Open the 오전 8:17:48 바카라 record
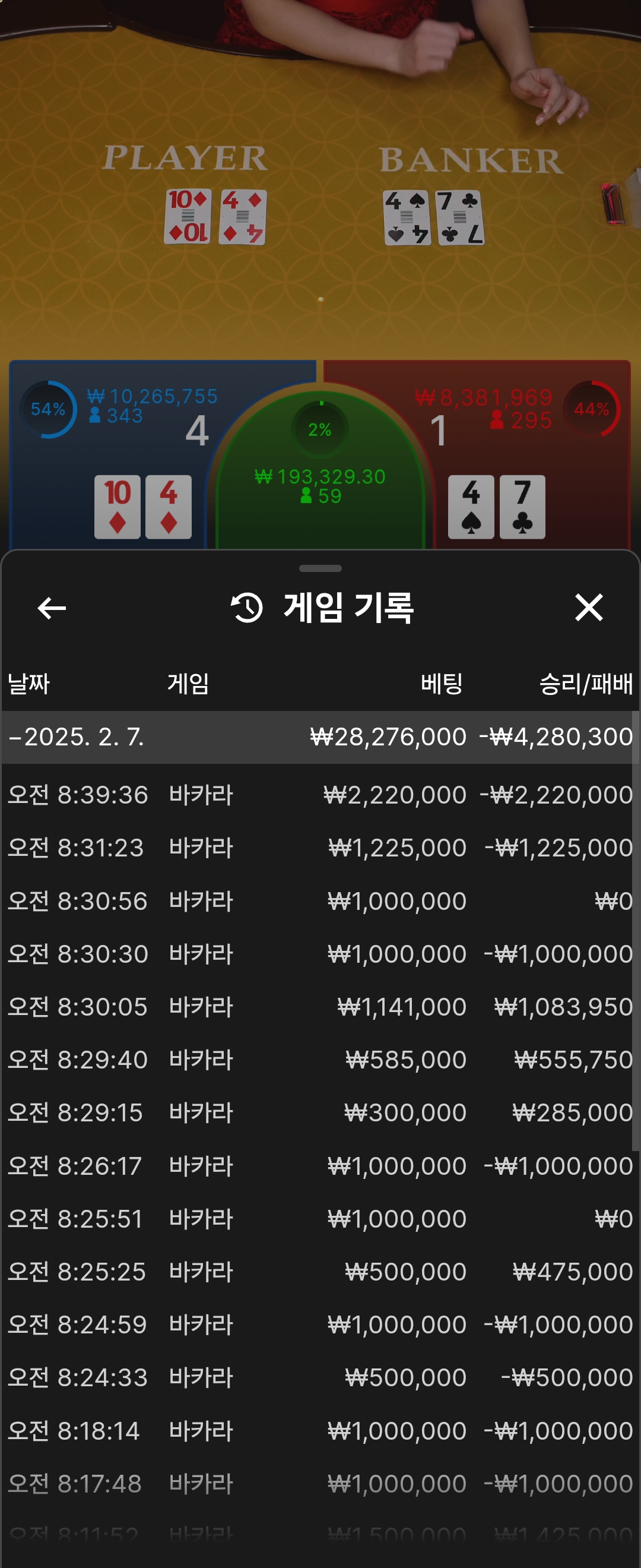The image size is (641, 1568). click(x=320, y=1484)
